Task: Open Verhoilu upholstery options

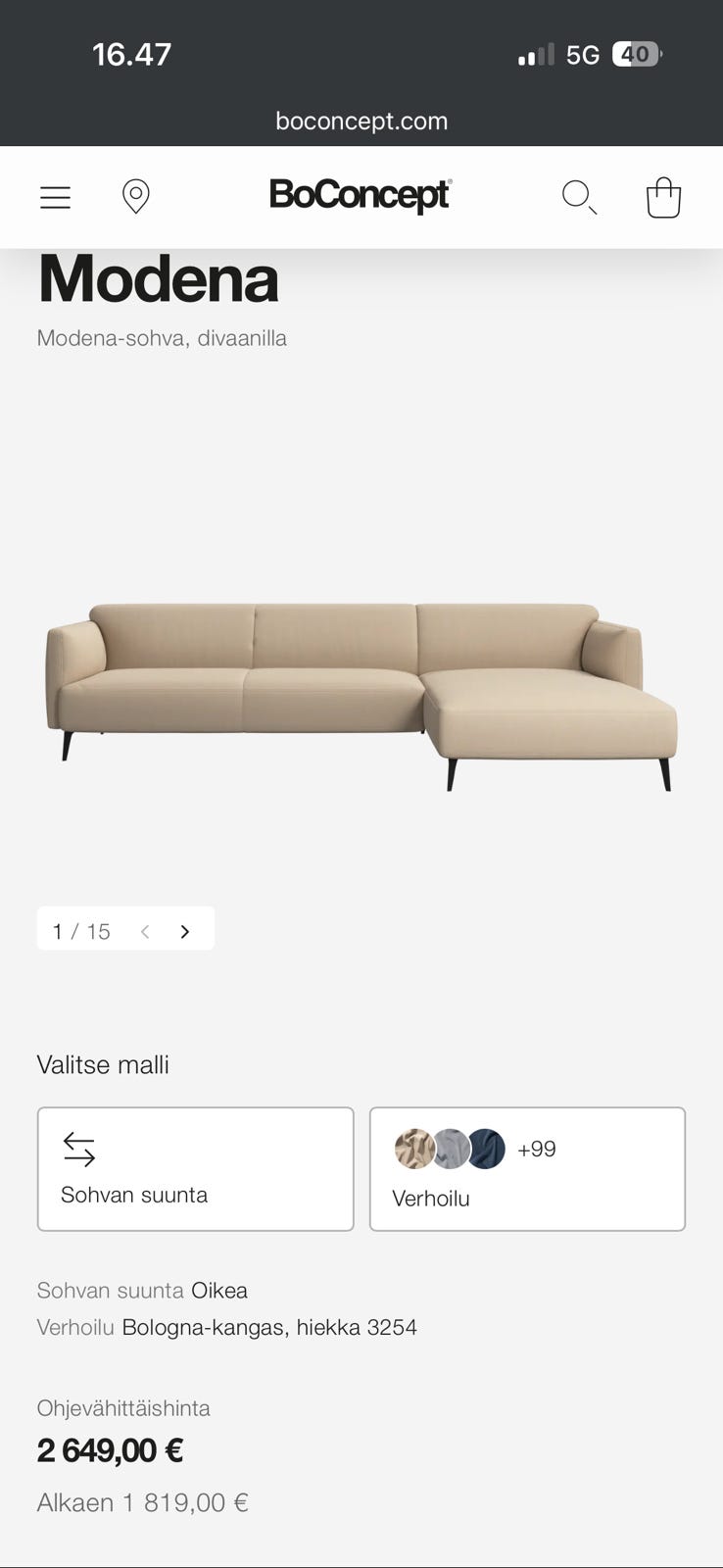Action: (527, 1168)
